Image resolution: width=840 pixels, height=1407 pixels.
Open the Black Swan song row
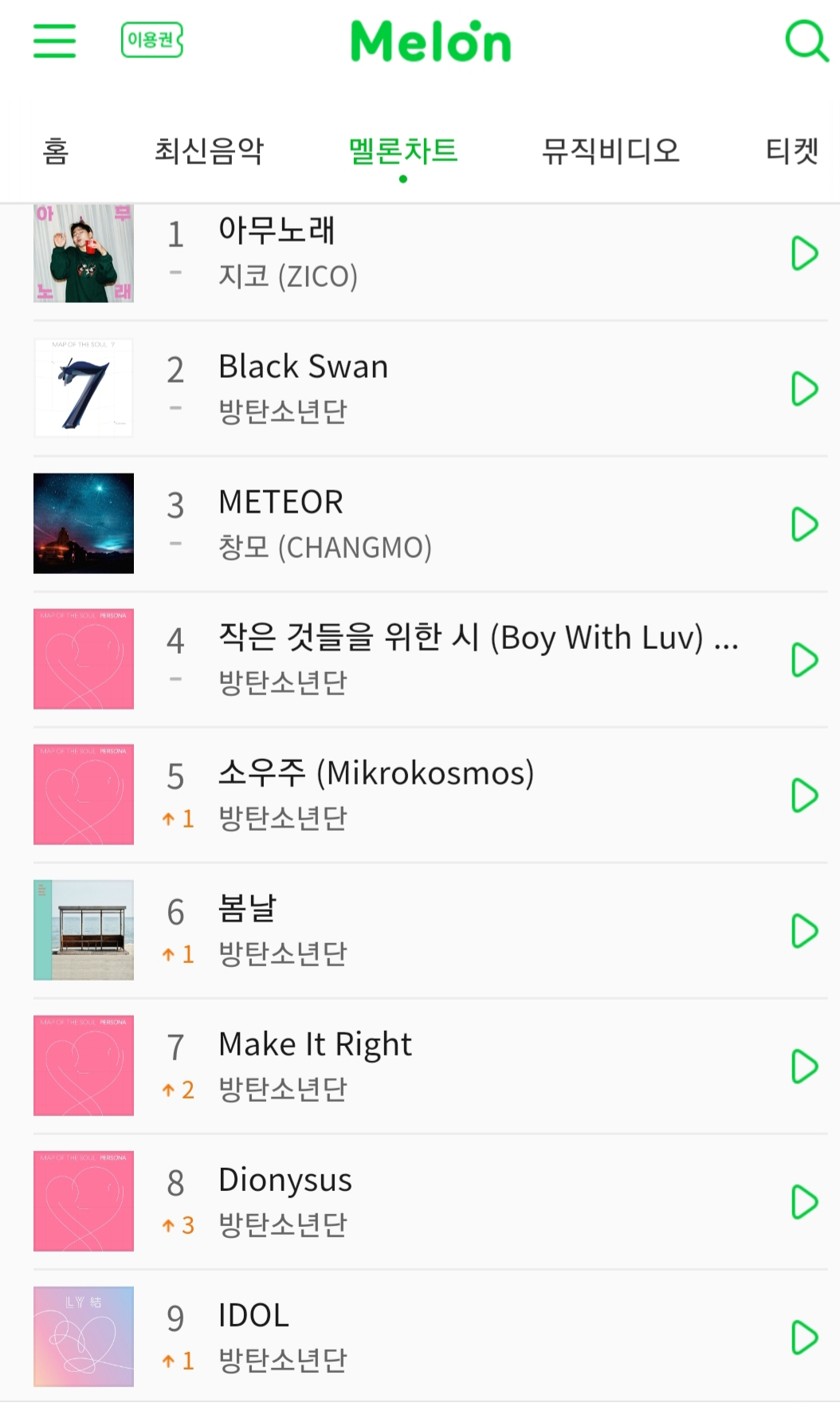[430, 389]
